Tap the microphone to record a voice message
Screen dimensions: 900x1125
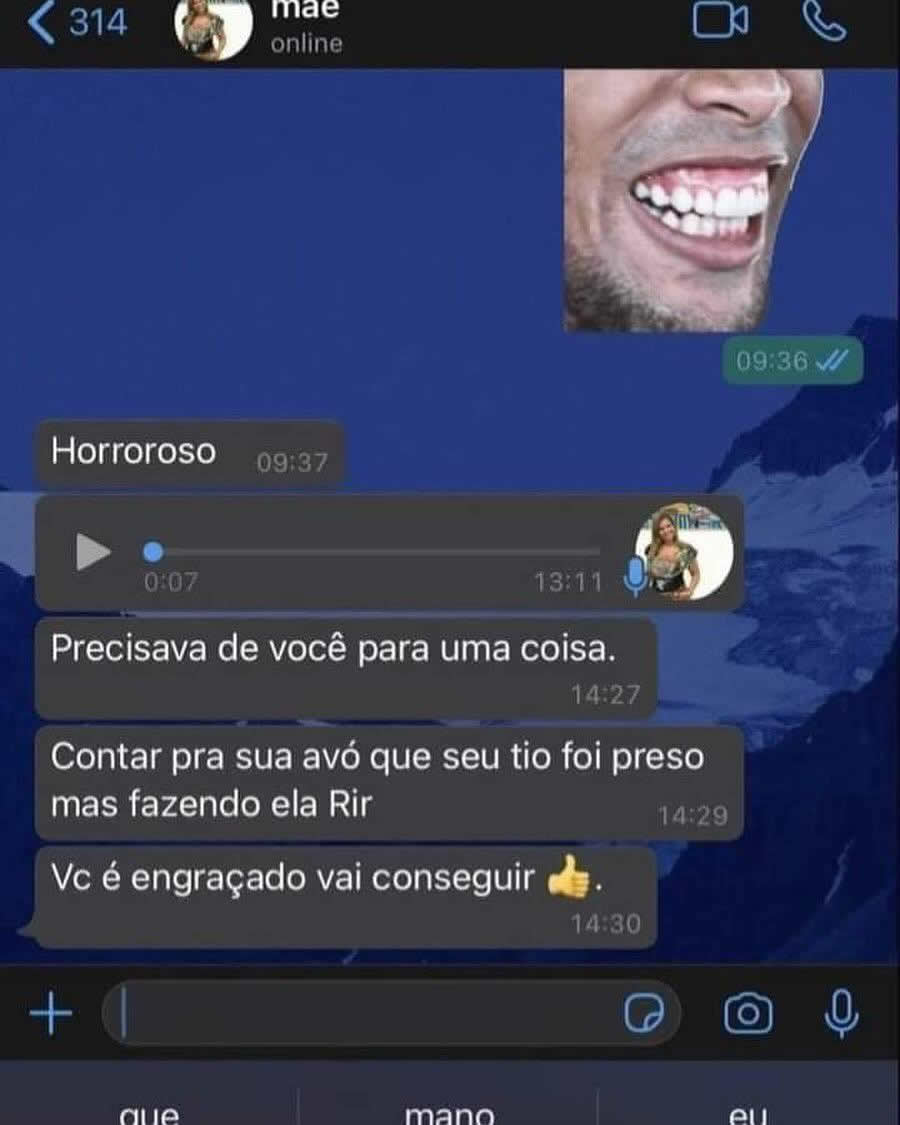[x=840, y=1015]
